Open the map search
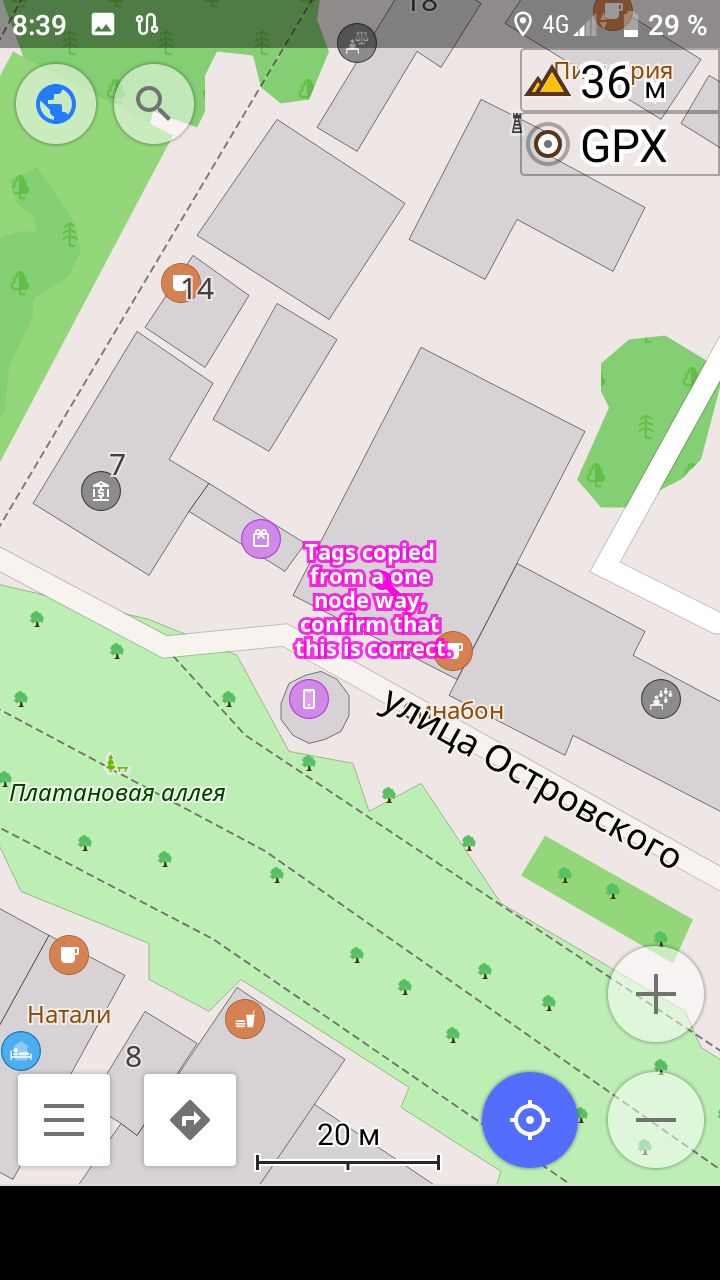This screenshot has height=1280, width=720. tap(153, 103)
